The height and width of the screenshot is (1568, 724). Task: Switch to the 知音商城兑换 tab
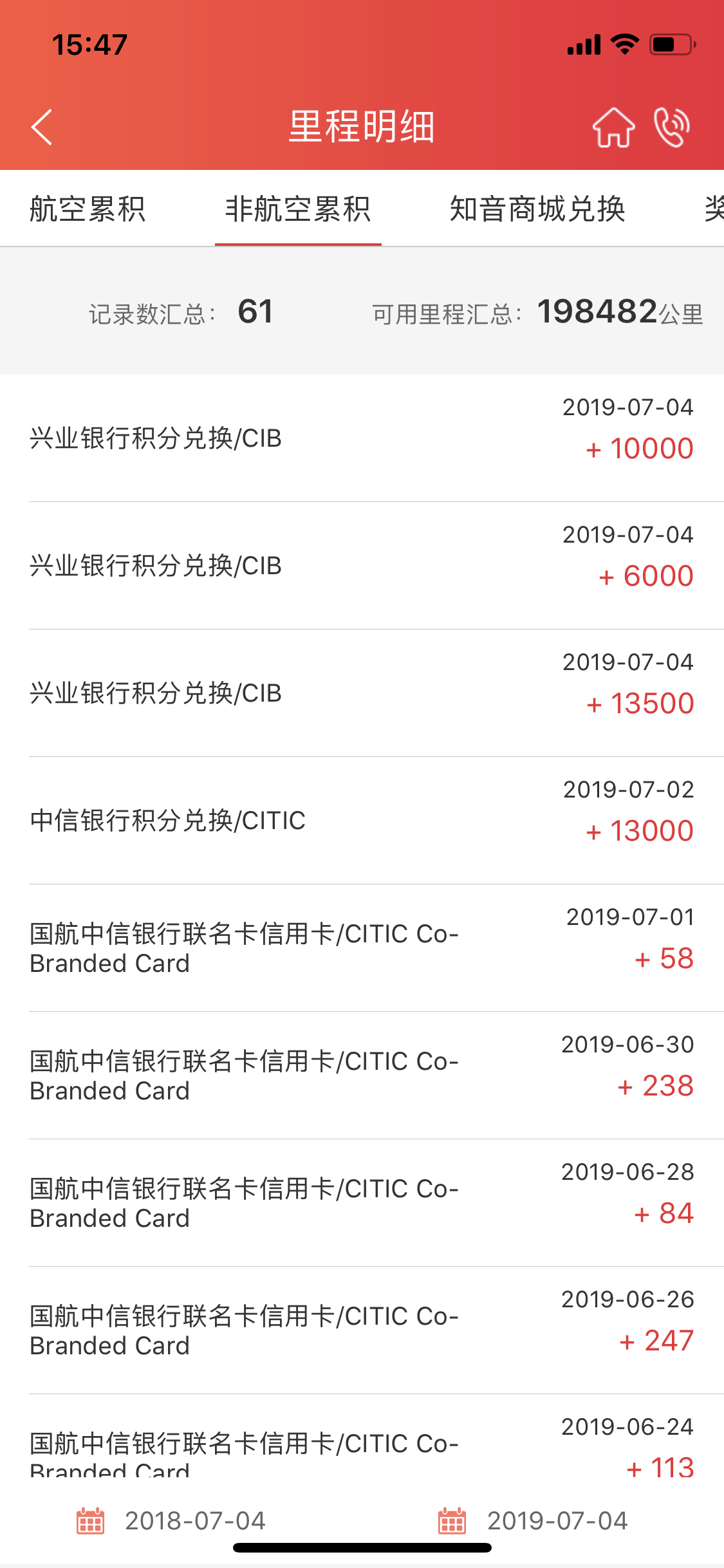(537, 209)
